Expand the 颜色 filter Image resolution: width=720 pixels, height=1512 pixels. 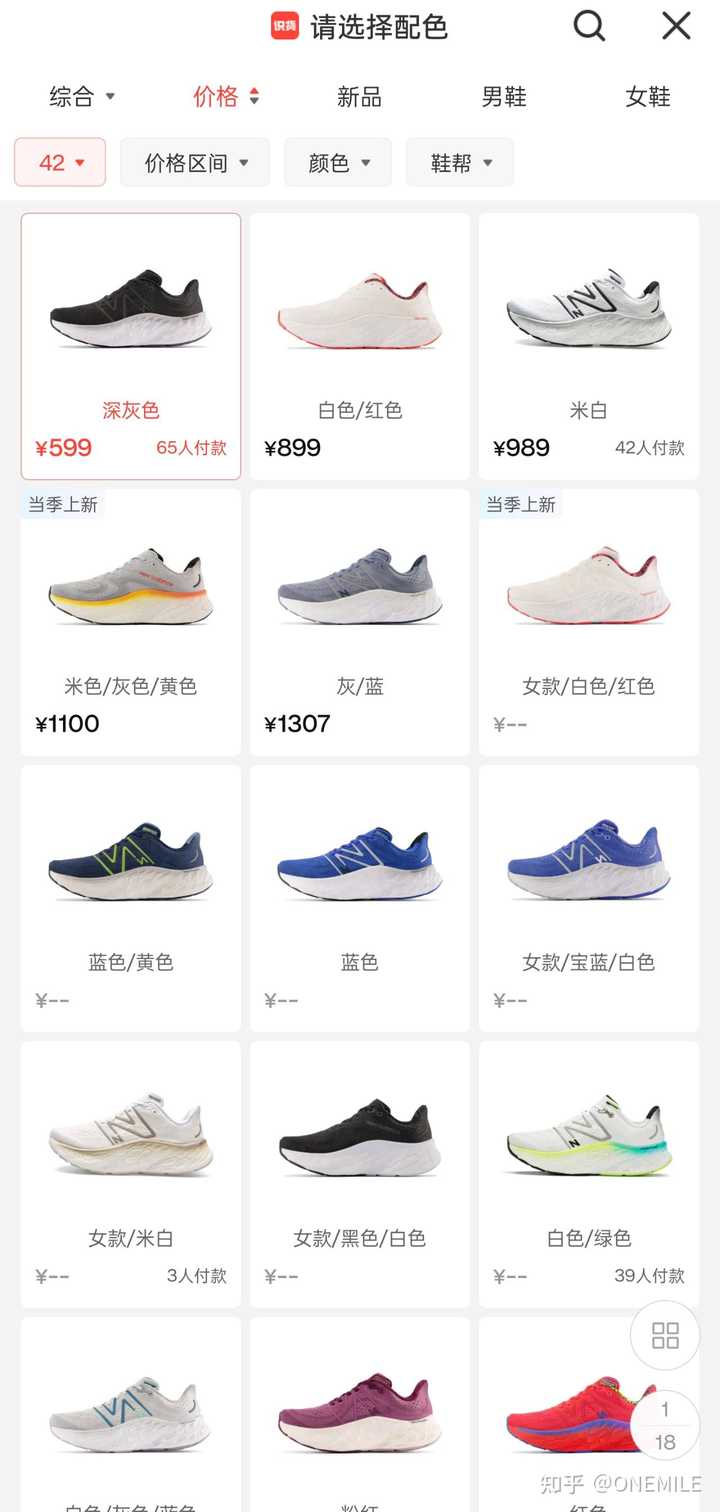(x=338, y=162)
